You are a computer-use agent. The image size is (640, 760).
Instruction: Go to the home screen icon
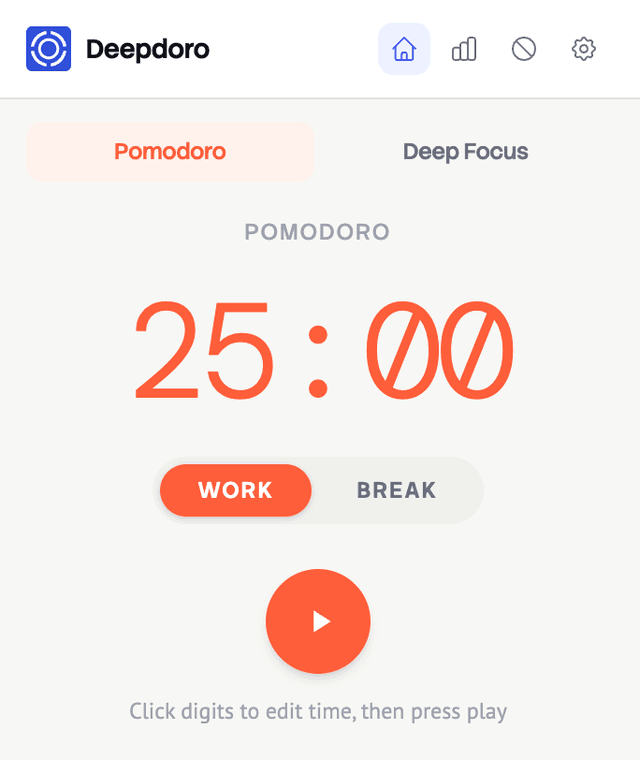click(404, 49)
